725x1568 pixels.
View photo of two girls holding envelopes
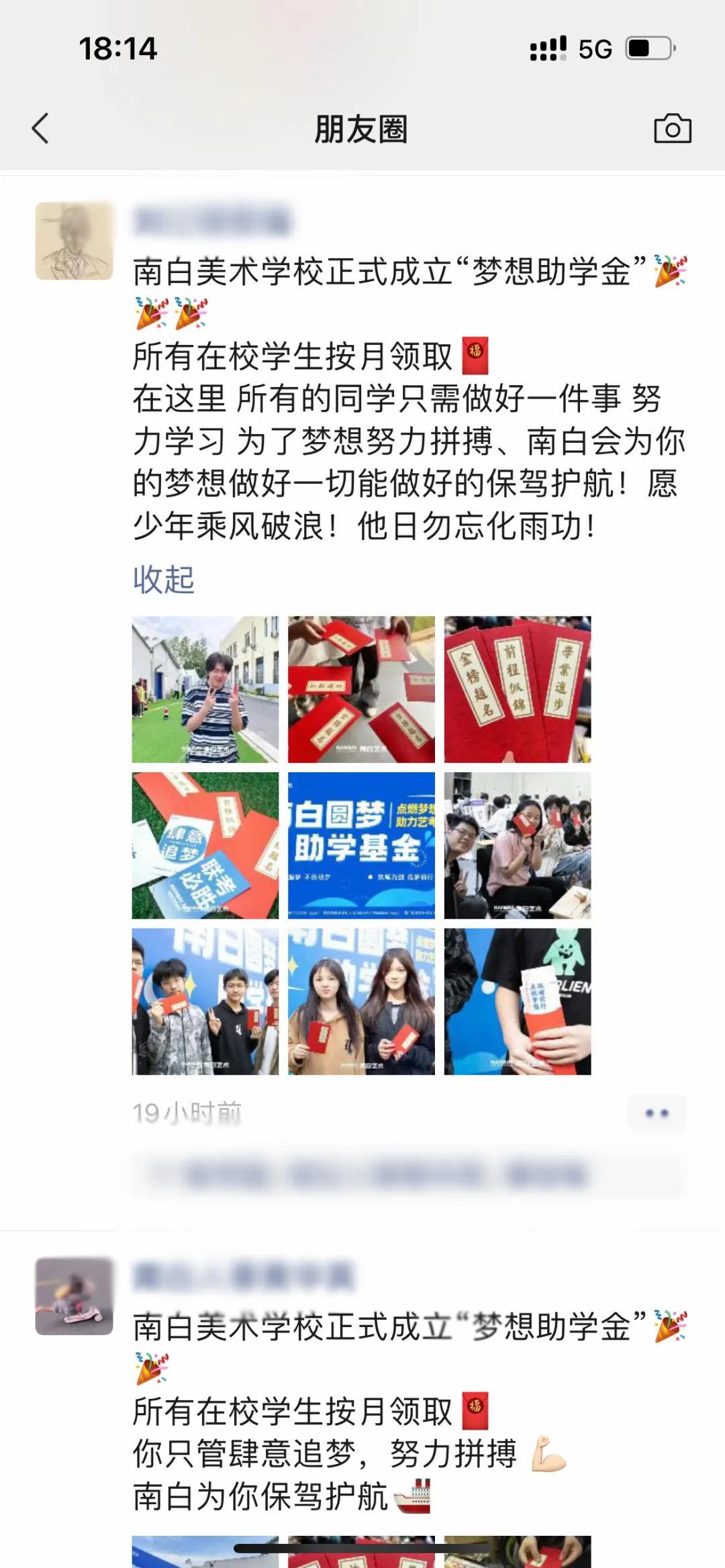coord(361,1001)
